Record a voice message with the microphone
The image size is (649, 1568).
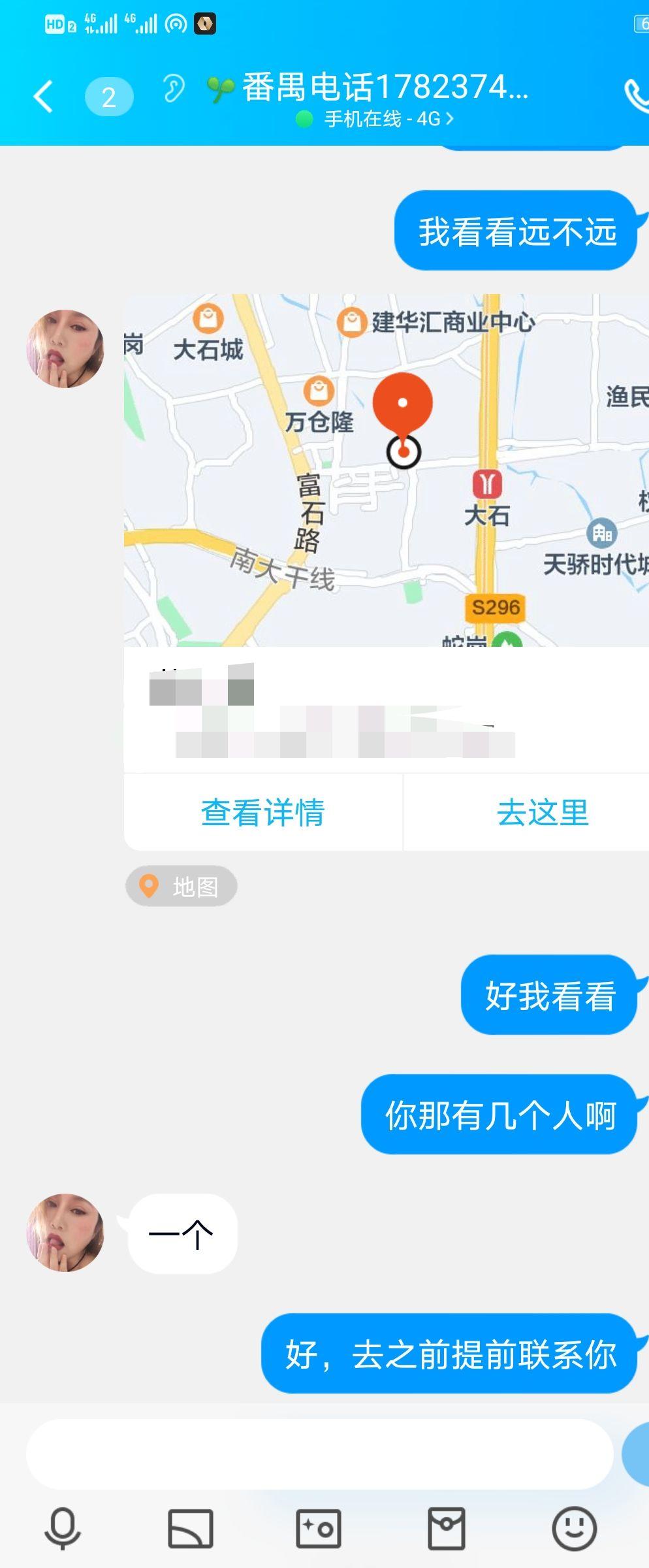[x=63, y=1528]
